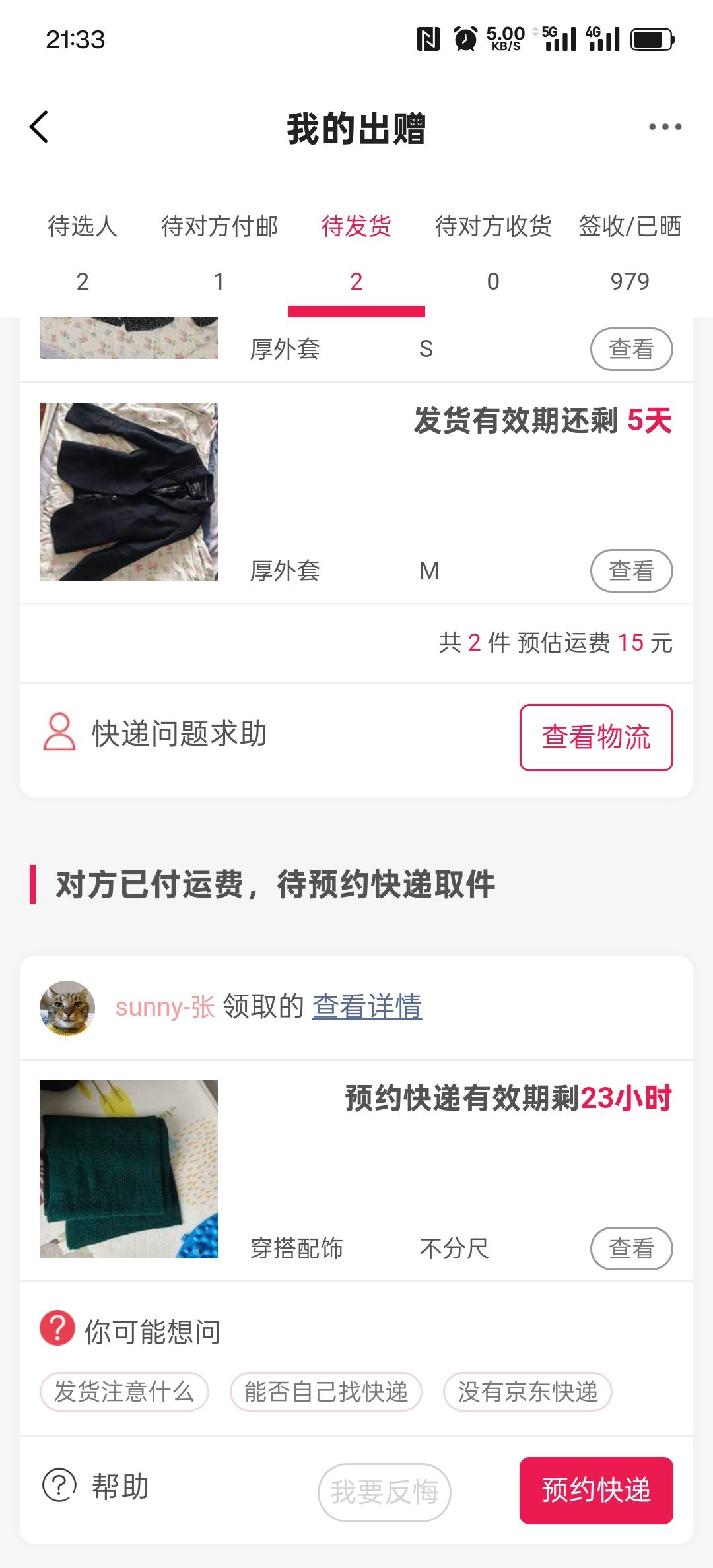The height and width of the screenshot is (1568, 713).
Task: Tap the 我要反悔 button
Action: (384, 1492)
